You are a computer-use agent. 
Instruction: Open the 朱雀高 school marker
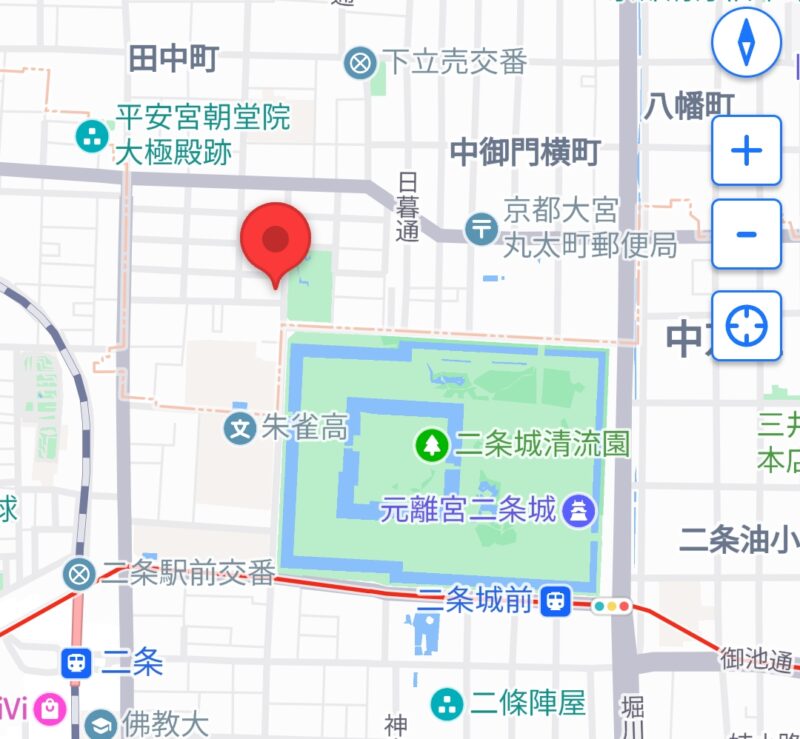point(240,429)
